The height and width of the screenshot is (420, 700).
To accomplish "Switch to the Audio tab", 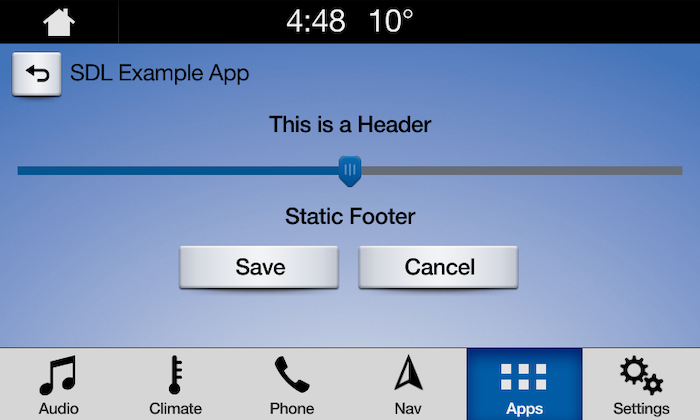I will coord(58,385).
